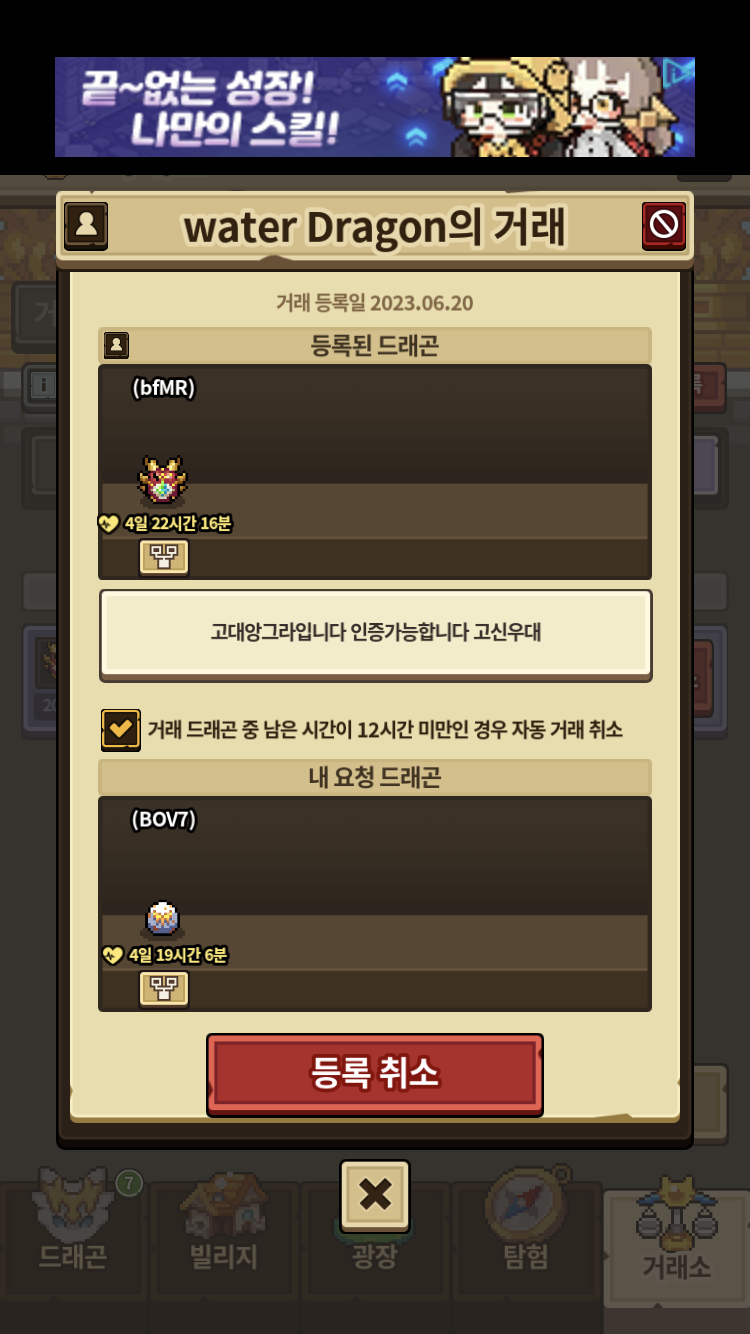Image resolution: width=750 pixels, height=1334 pixels.
Task: Open the family tree icon under dragon BOV7
Action: click(x=164, y=989)
